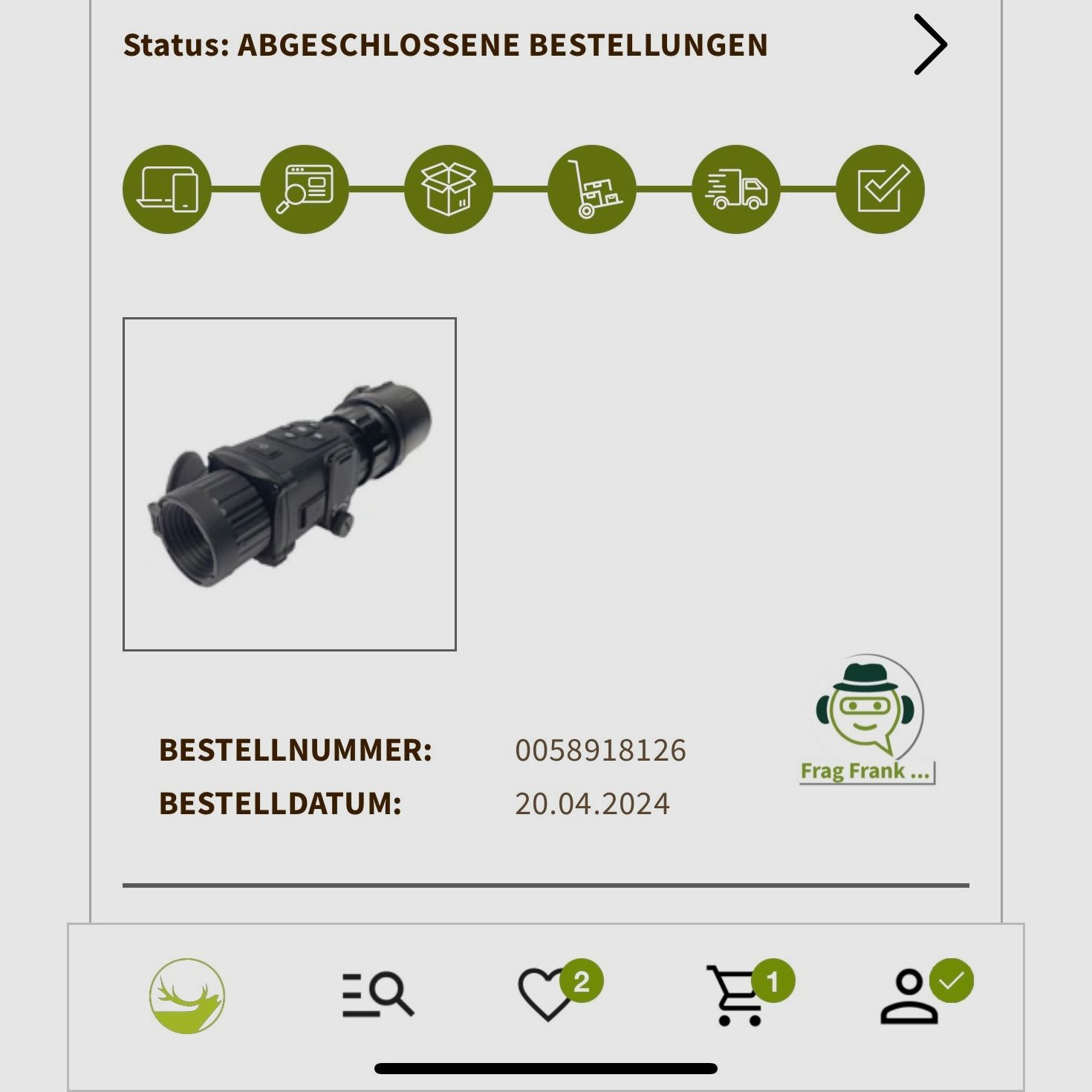Open completed orders status chevron
Viewport: 1092px width, 1092px height.
tap(930, 45)
